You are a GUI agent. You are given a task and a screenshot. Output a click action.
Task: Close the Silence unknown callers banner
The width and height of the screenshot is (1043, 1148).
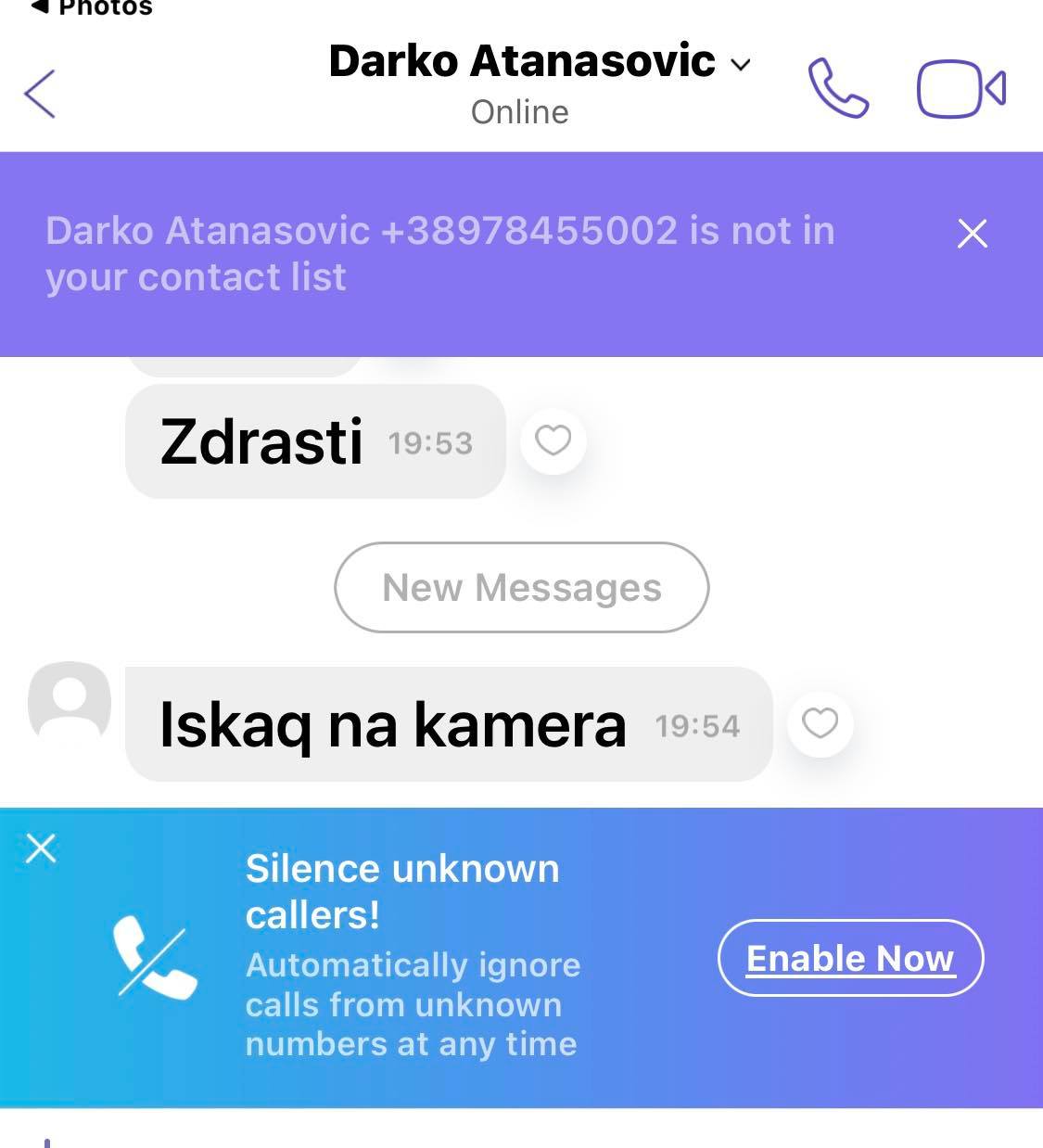coord(41,848)
